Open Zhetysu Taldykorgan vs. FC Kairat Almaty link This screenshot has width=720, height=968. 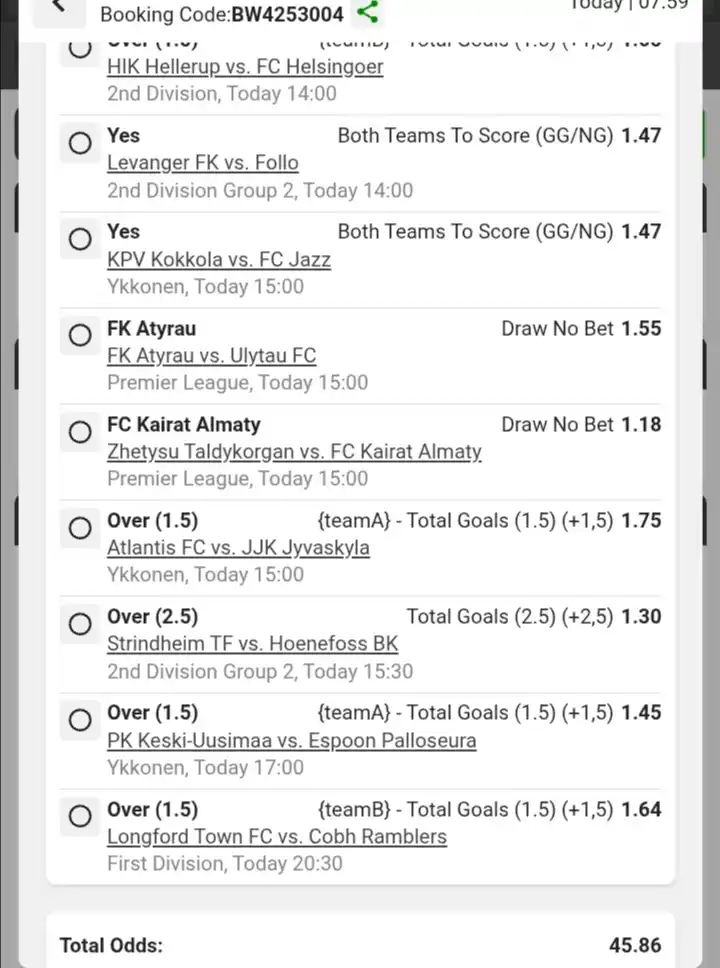[x=294, y=452]
